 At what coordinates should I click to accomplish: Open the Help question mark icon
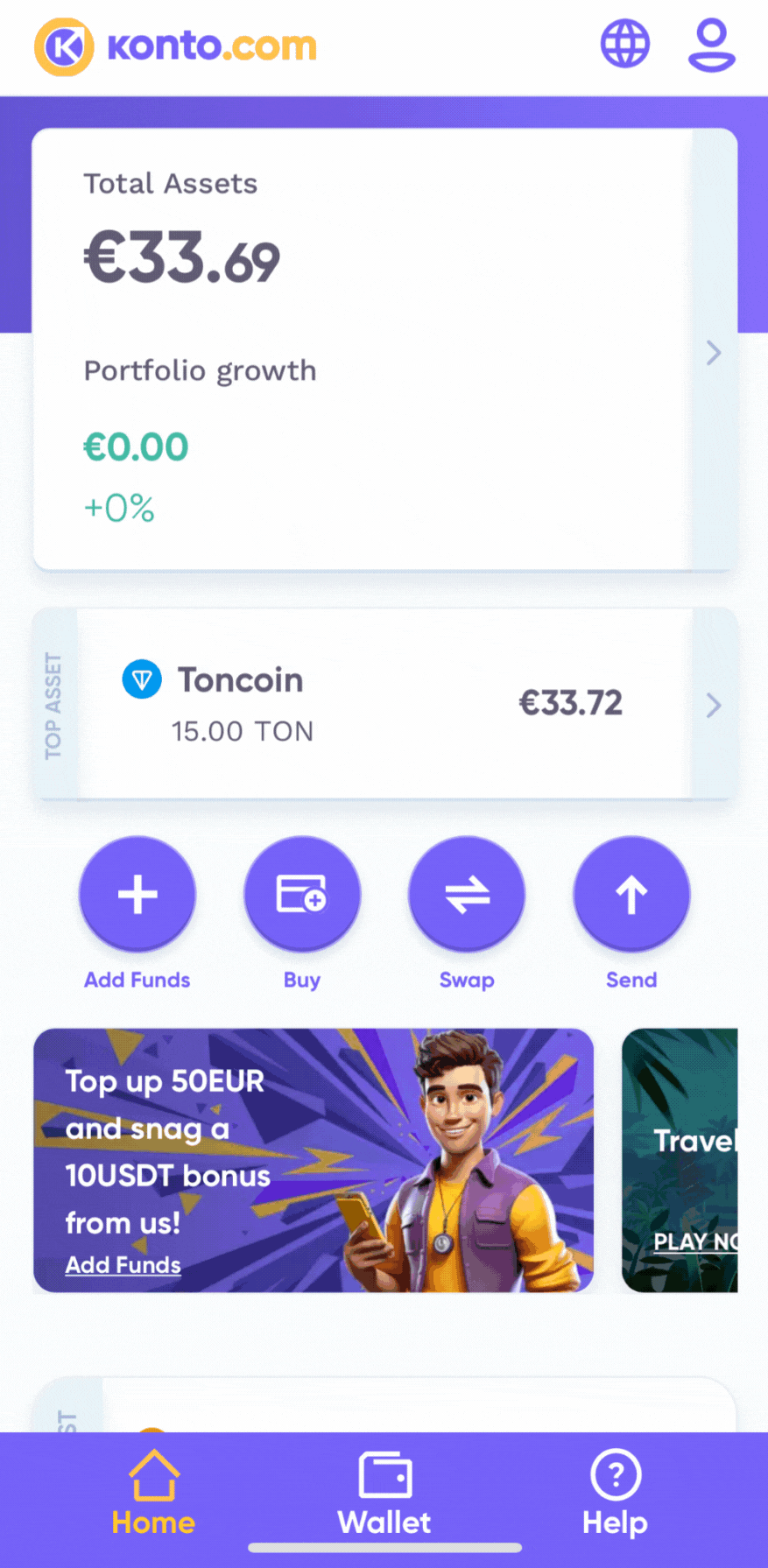pyautogui.click(x=614, y=1473)
